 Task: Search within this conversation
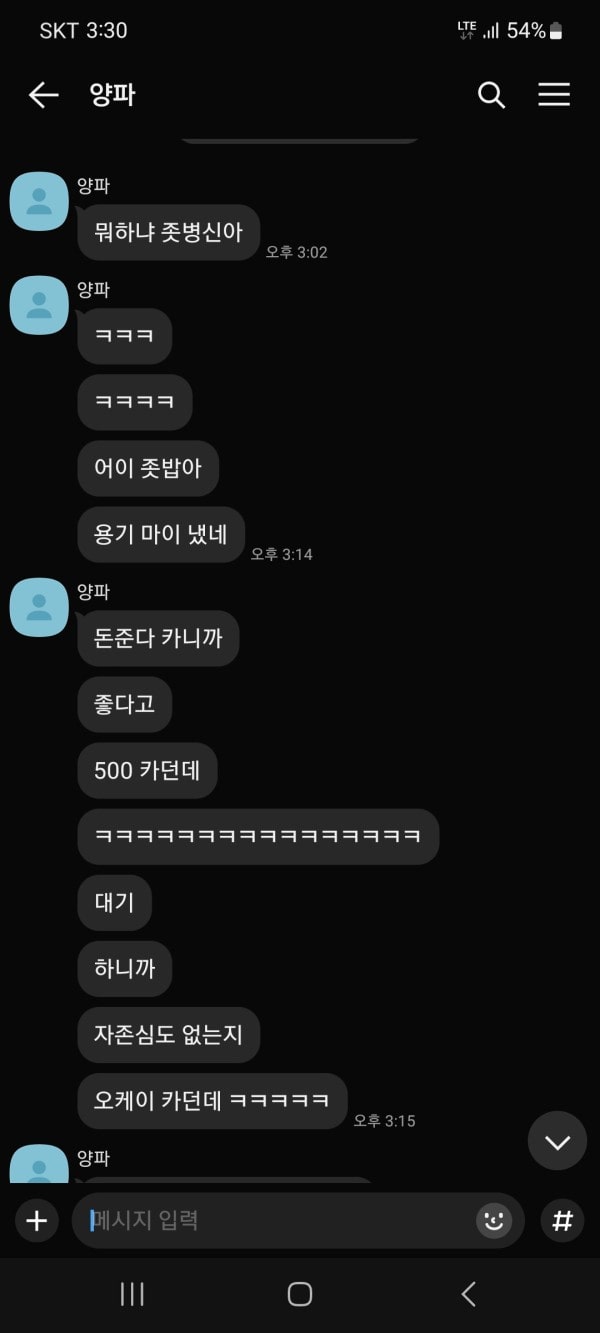coord(491,95)
